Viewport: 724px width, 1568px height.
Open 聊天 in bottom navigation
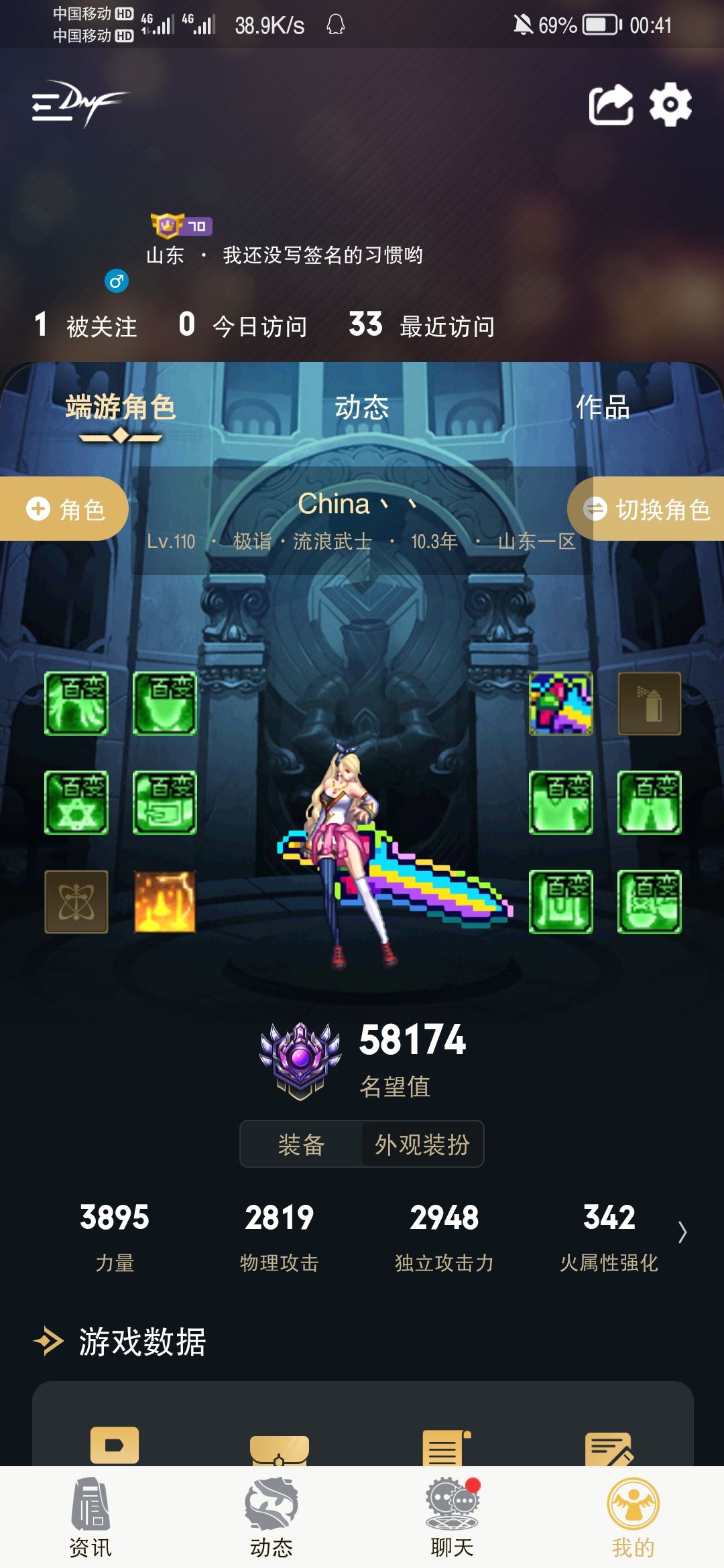point(452,1518)
